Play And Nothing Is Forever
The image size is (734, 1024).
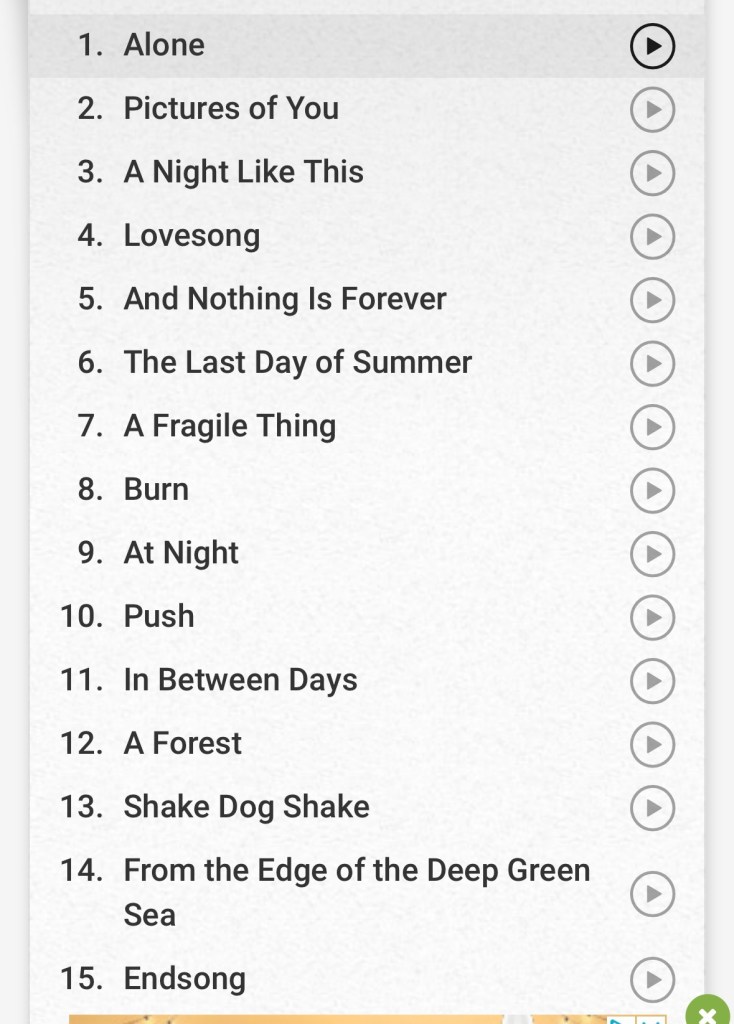pos(652,300)
